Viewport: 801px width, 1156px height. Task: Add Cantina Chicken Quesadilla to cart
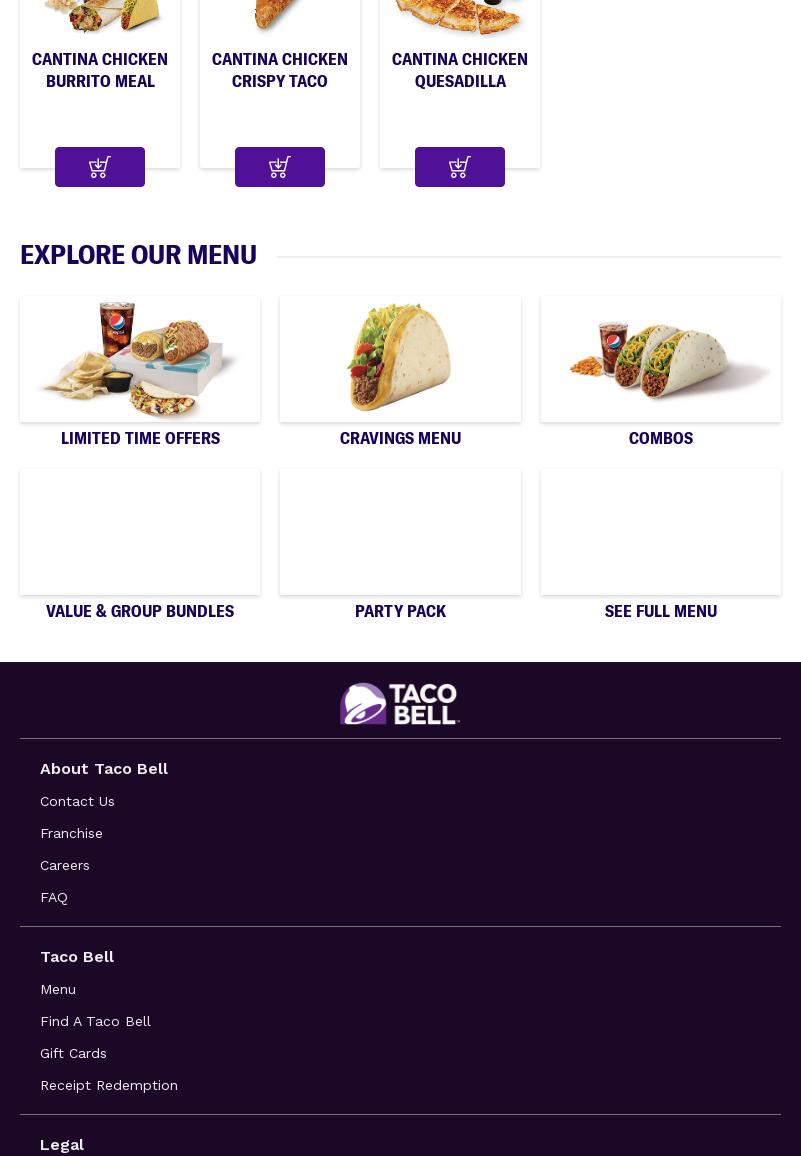point(460,167)
